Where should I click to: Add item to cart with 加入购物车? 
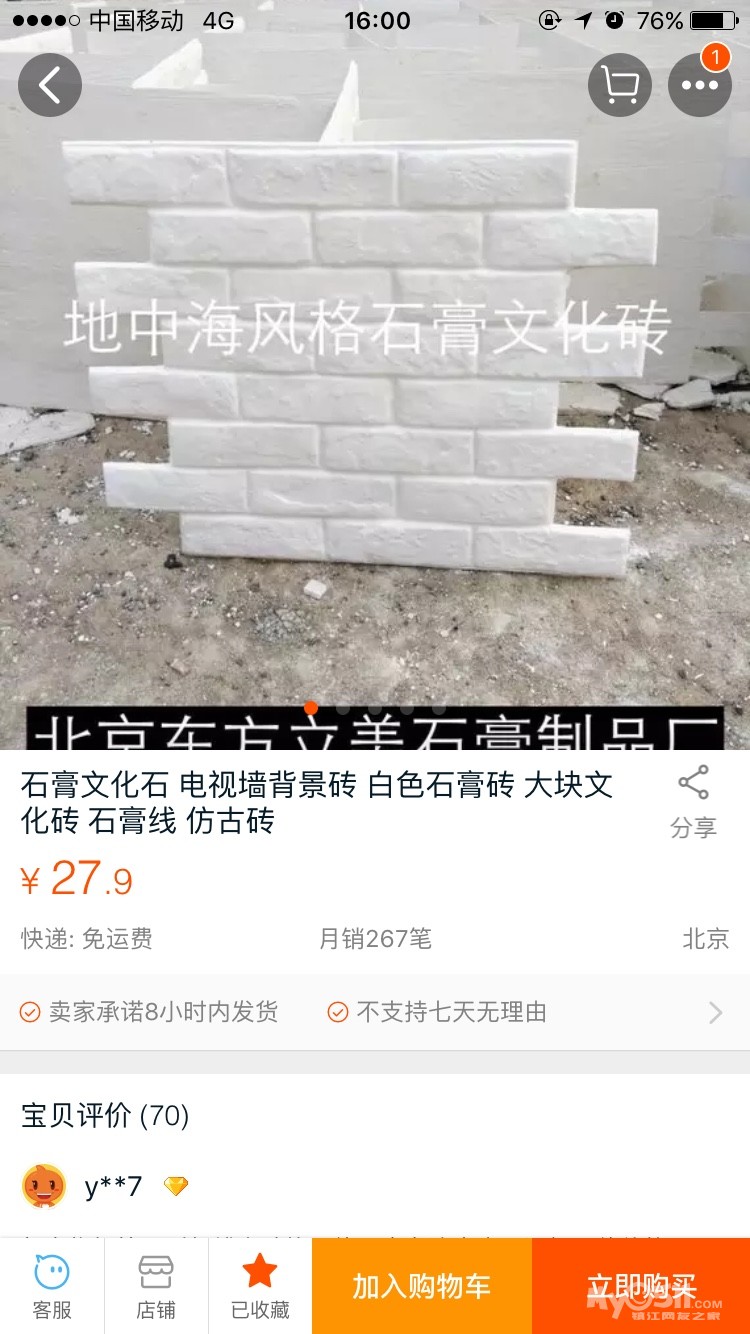421,1286
